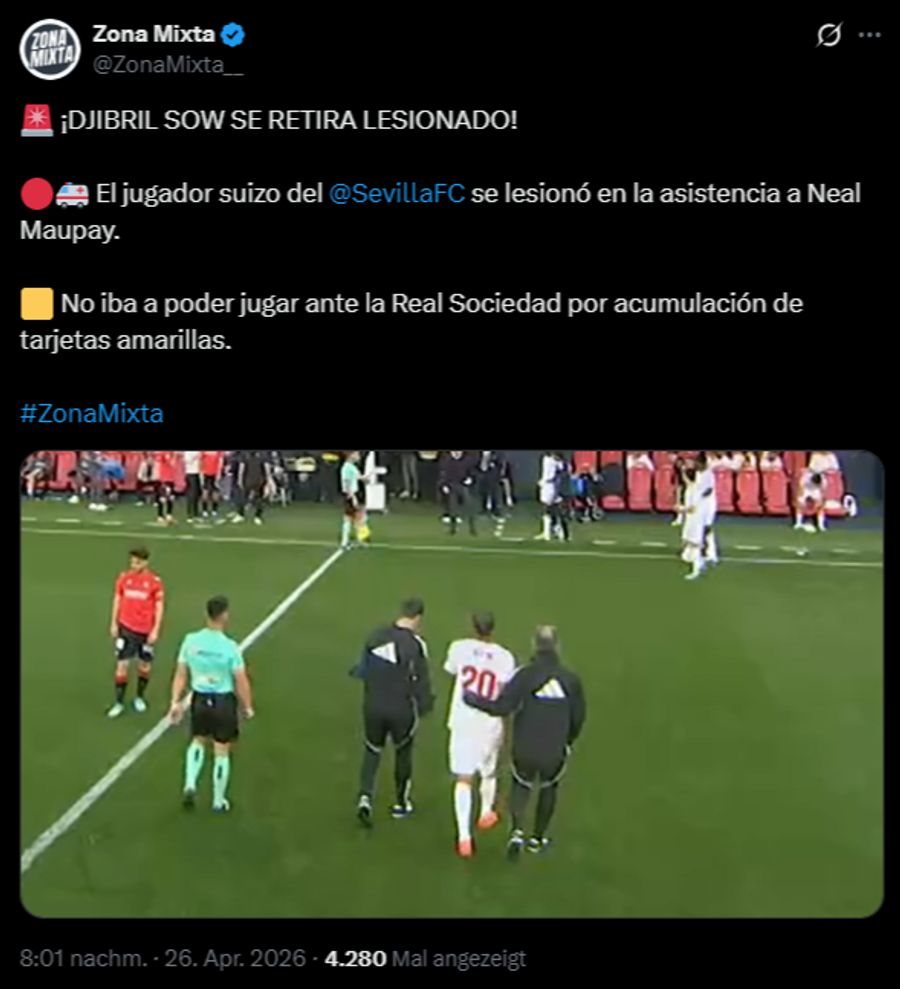Screen dimensions: 900x989
Task: Click the blue verified checkmark badge
Action: click(230, 32)
